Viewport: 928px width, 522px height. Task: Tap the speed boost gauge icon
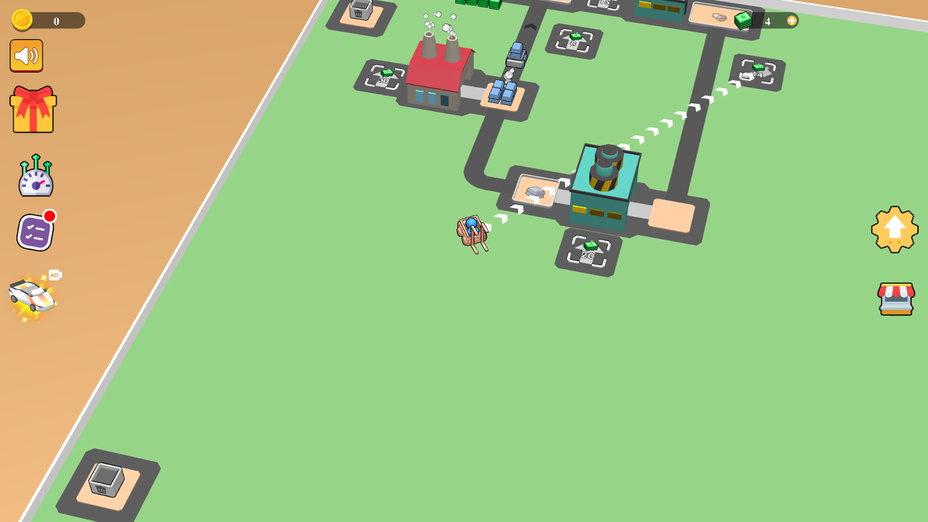(36, 177)
